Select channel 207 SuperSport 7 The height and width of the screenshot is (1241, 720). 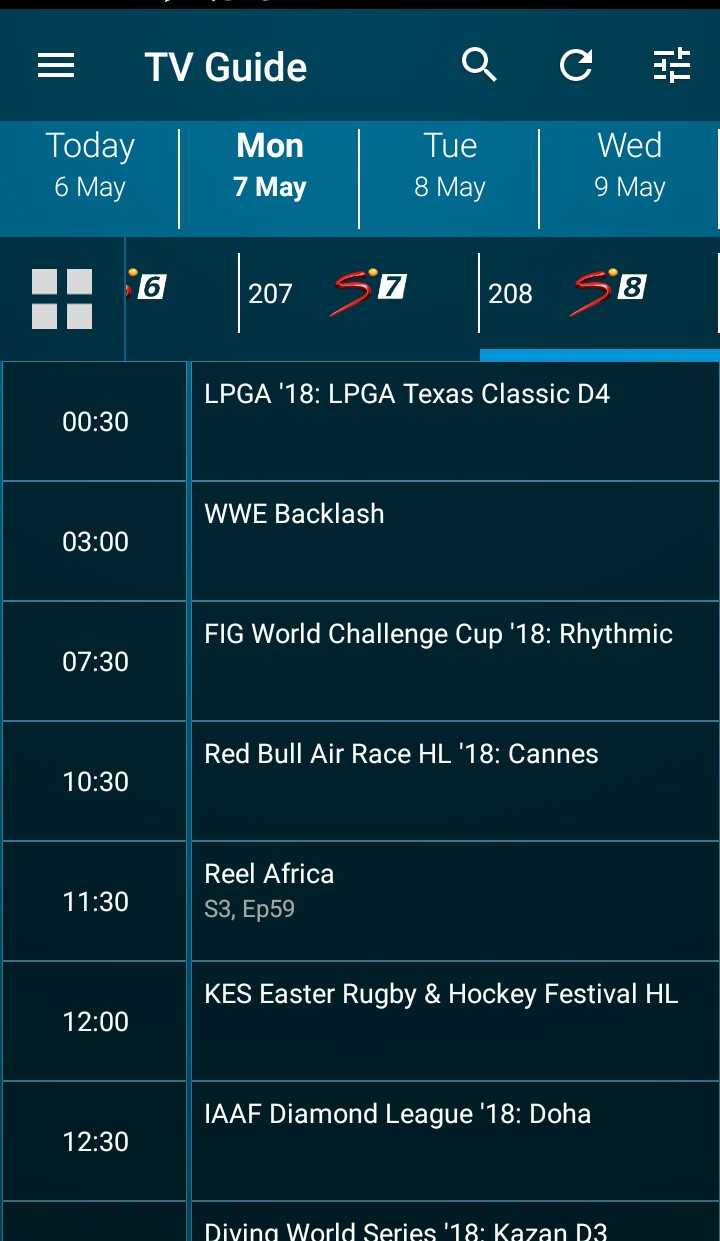(x=358, y=293)
